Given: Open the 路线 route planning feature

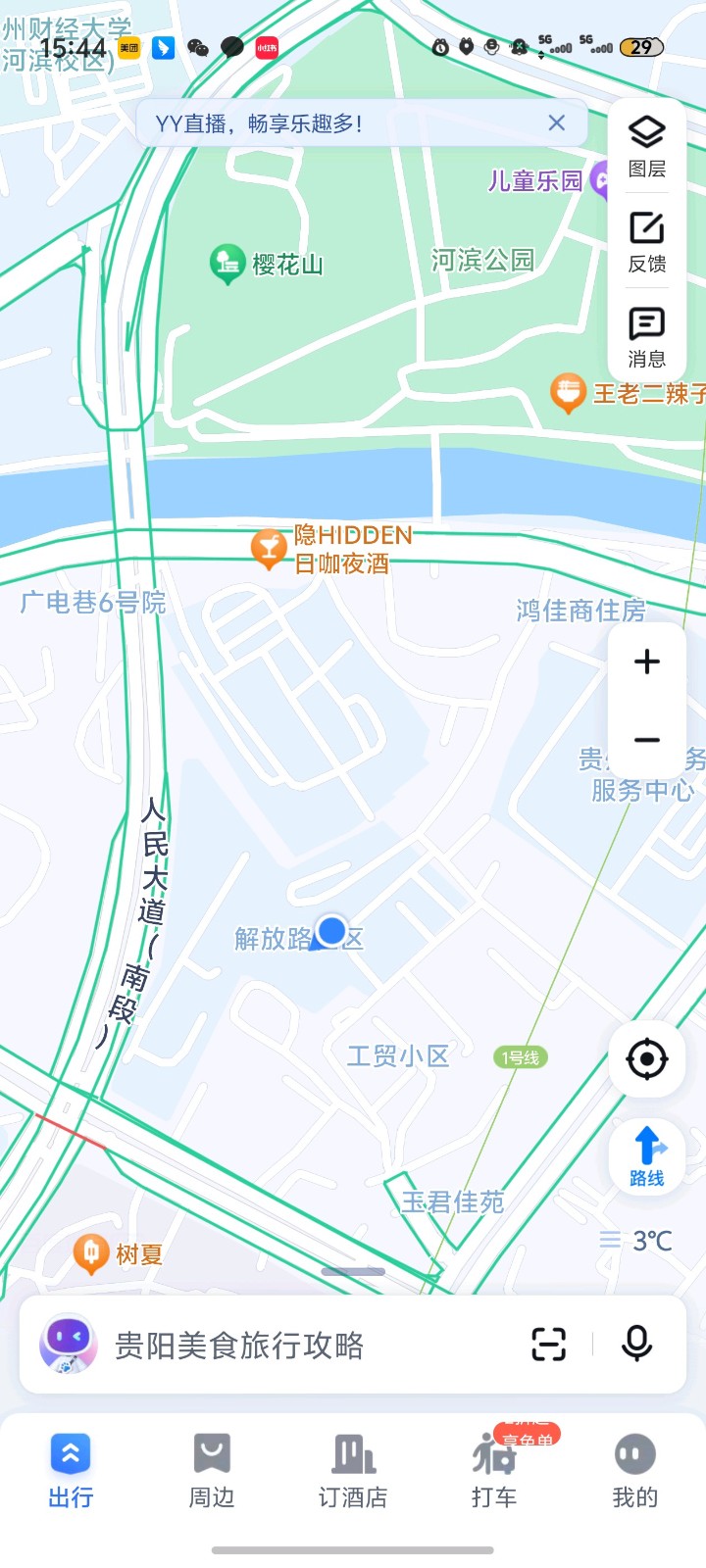Looking at the screenshot, I should point(646,1156).
